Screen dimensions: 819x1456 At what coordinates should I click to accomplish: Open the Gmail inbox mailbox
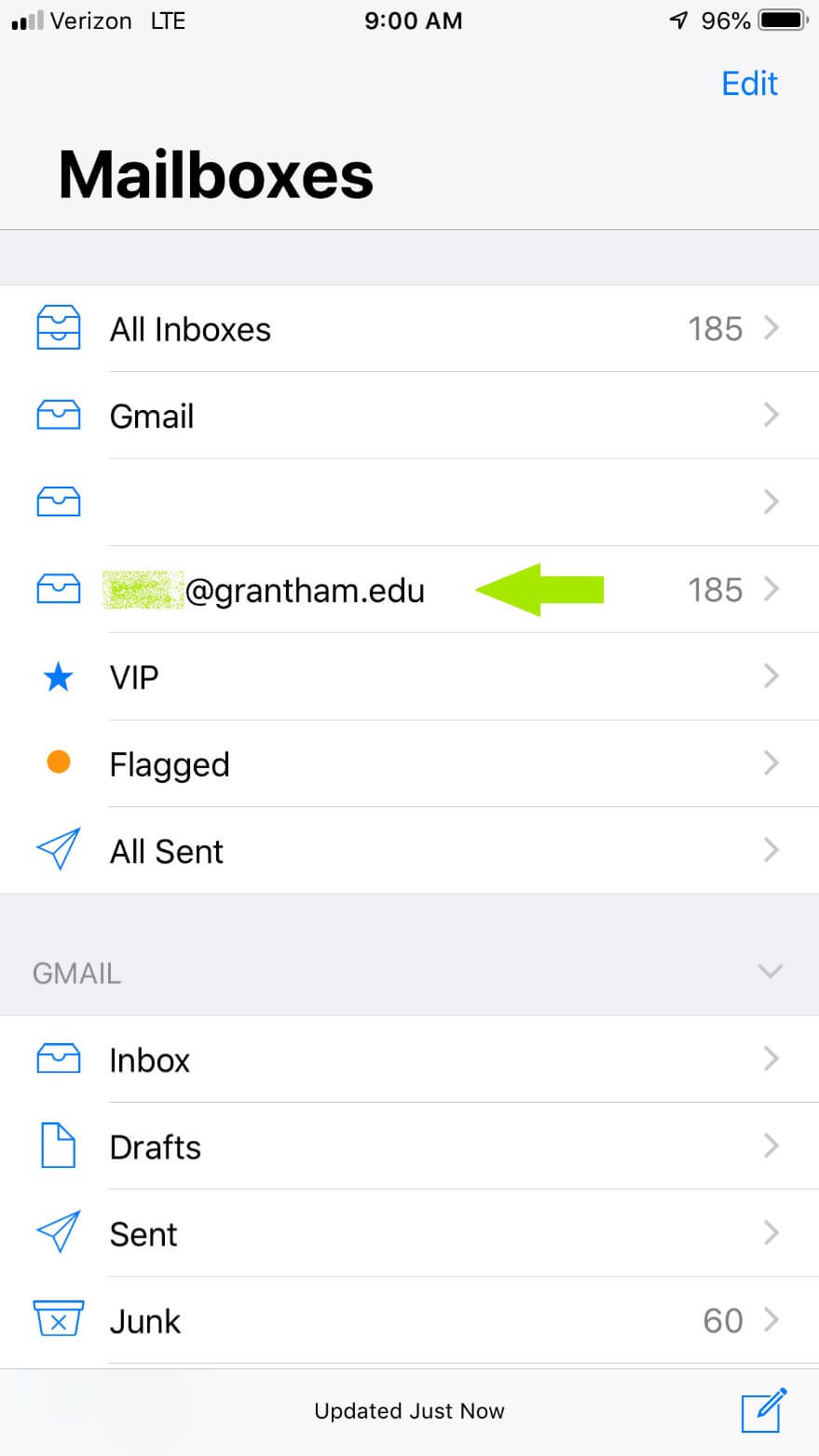pyautogui.click(x=409, y=416)
